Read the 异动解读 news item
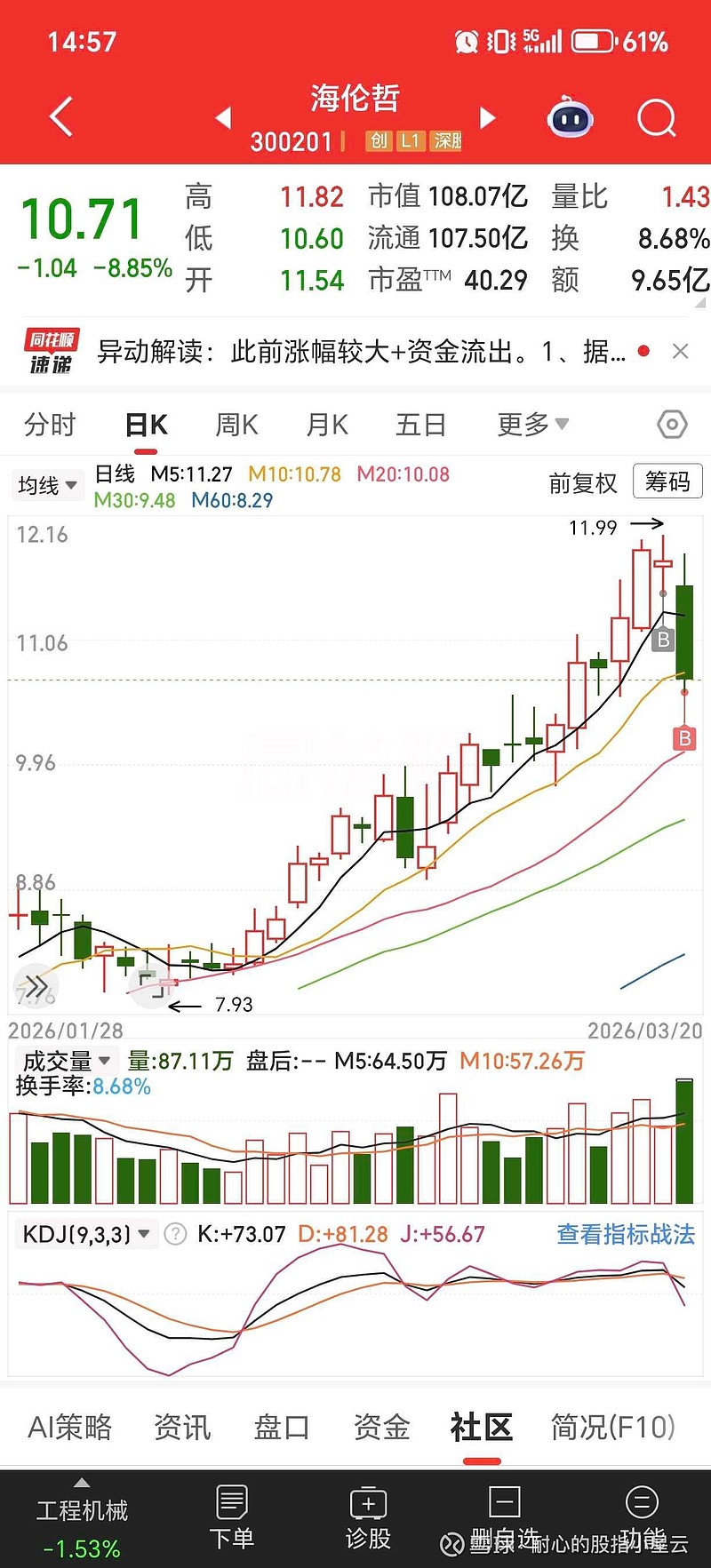The width and height of the screenshot is (711, 1568). click(360, 352)
